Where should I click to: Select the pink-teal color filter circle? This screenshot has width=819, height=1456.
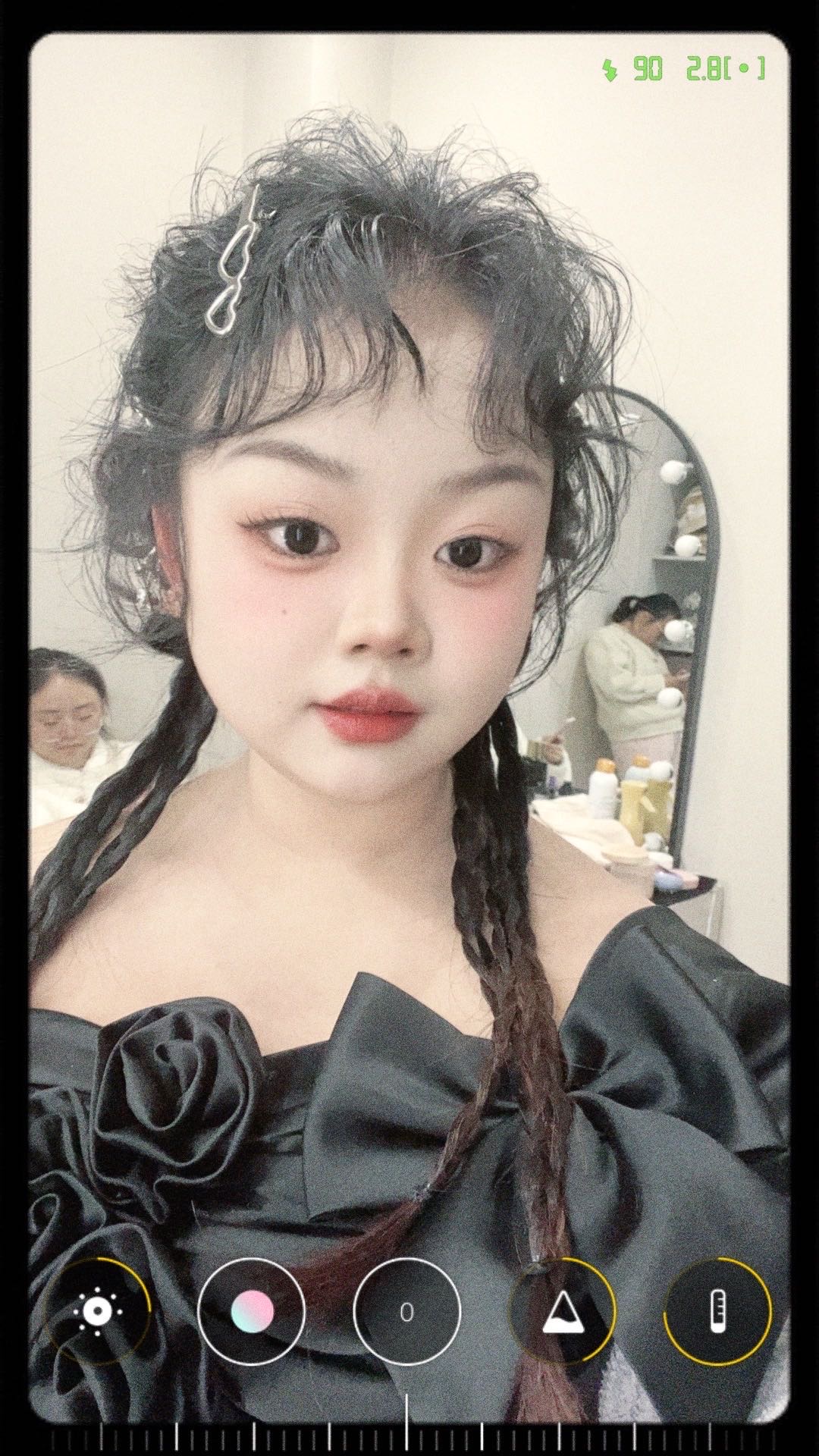pos(252,1311)
